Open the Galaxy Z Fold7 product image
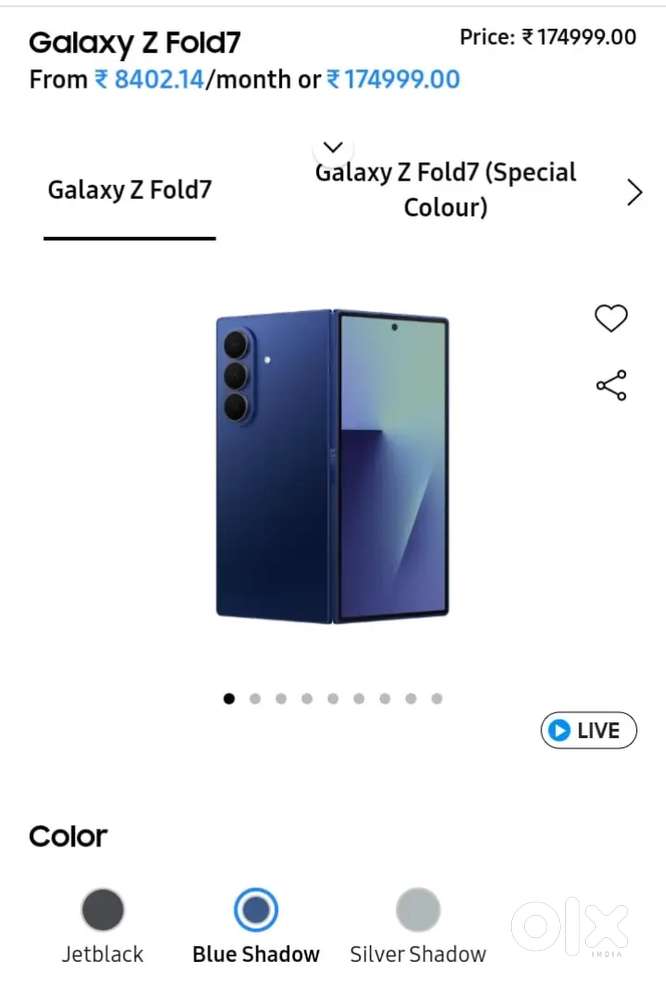The height and width of the screenshot is (999, 666). (332, 466)
